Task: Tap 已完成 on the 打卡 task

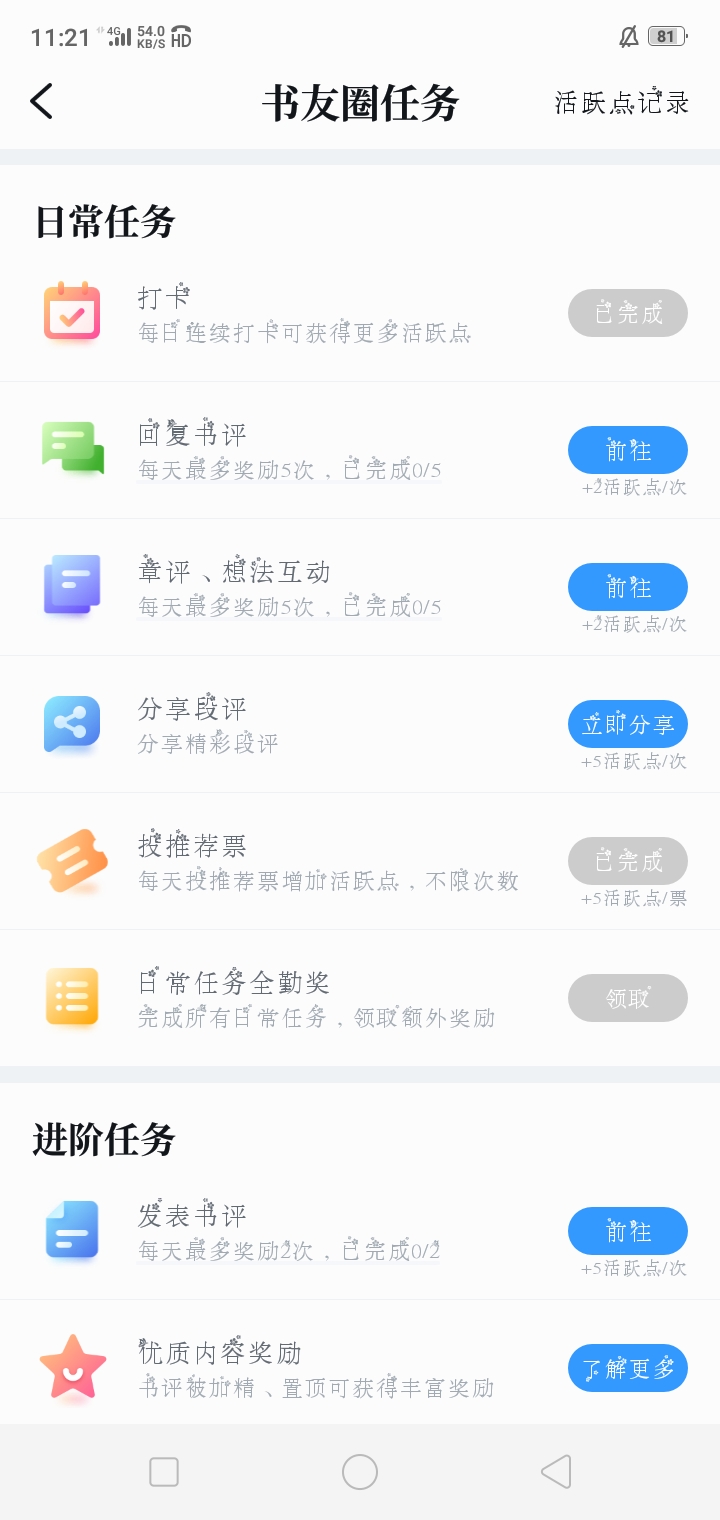Action: click(x=627, y=313)
